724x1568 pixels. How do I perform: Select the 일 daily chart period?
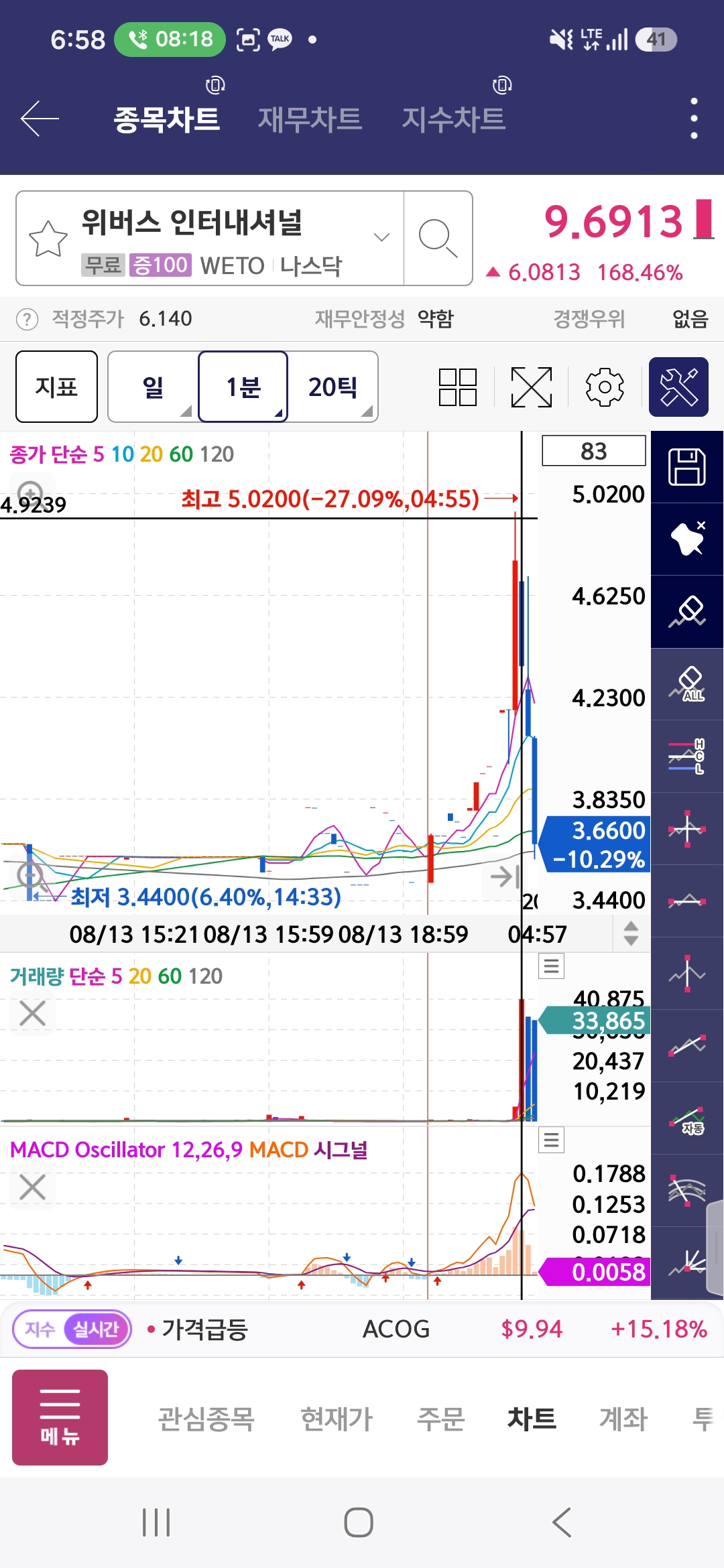[153, 387]
